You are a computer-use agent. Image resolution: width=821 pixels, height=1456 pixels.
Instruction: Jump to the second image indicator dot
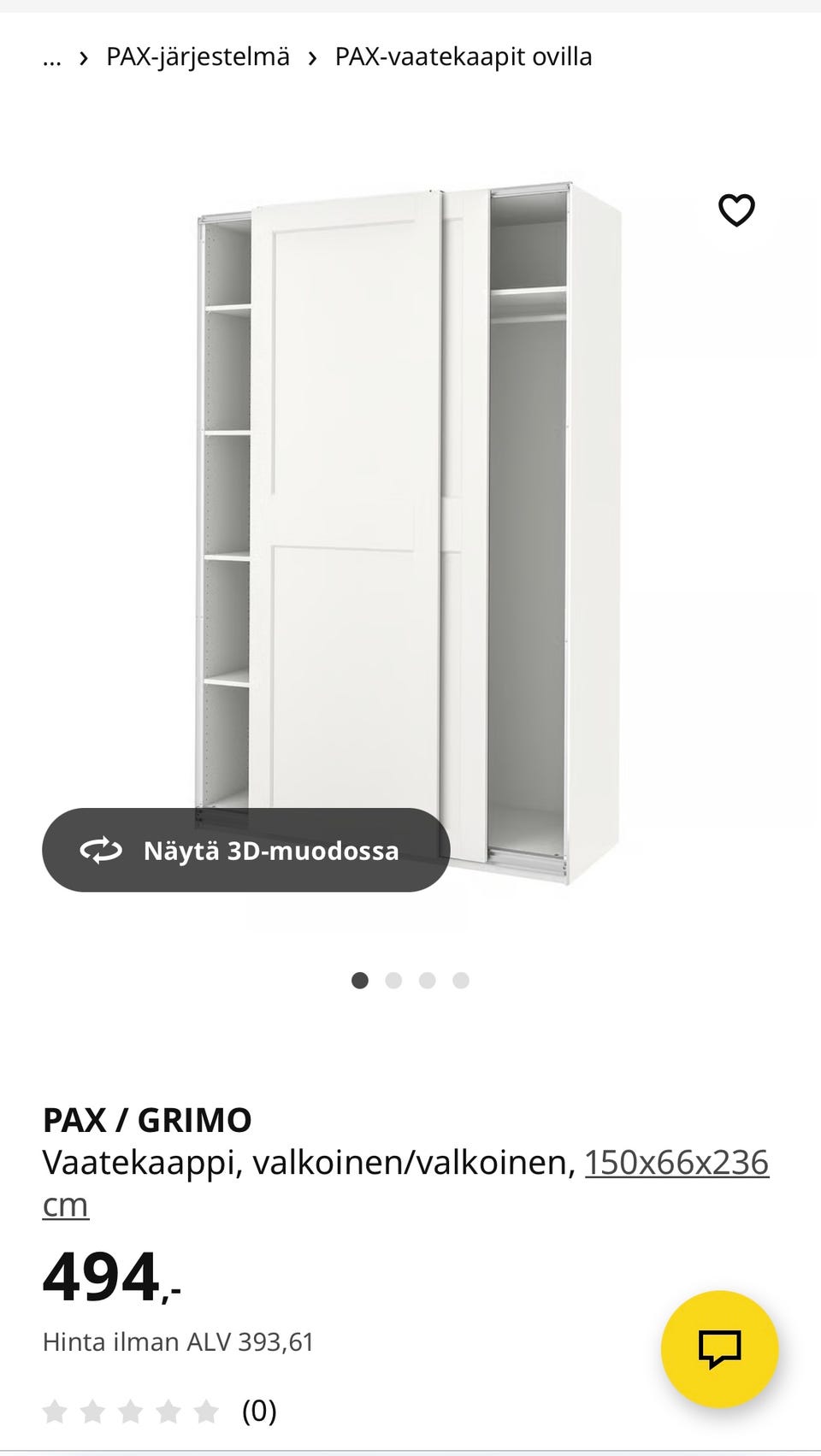(x=393, y=981)
